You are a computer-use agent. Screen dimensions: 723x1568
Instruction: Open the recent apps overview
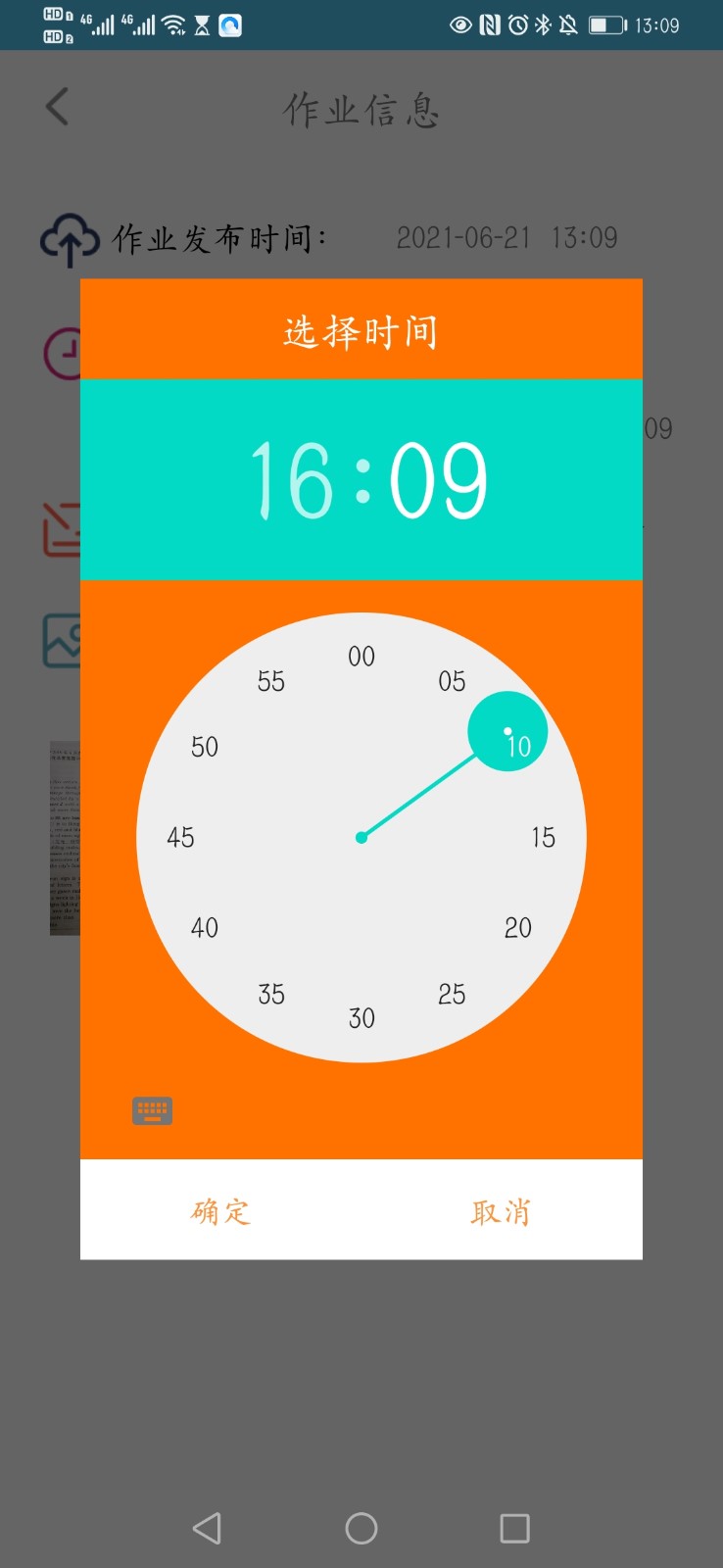pyautogui.click(x=514, y=1528)
